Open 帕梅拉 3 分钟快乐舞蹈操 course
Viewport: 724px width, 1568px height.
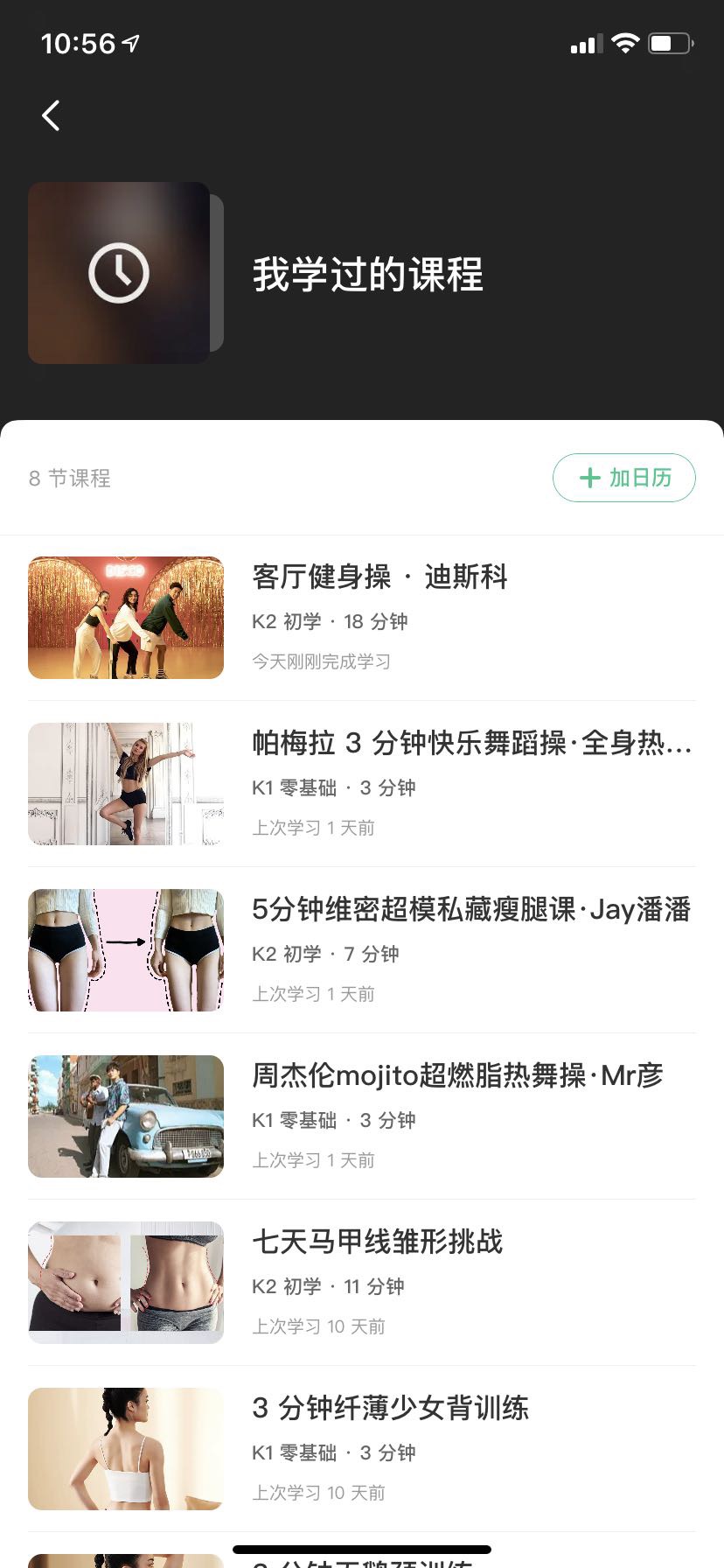[x=470, y=744]
